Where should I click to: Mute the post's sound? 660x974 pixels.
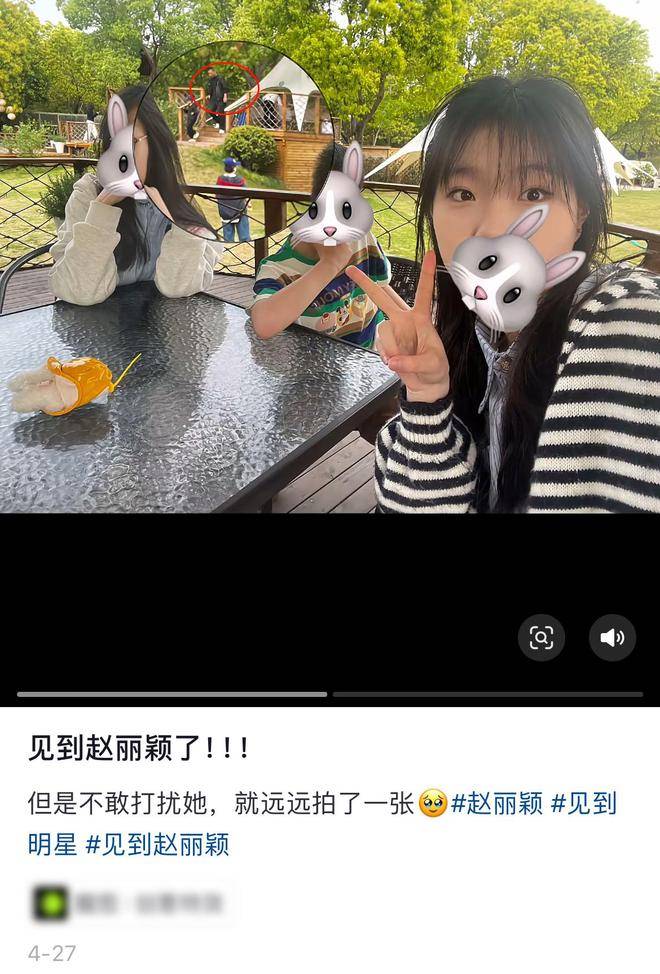coord(612,638)
